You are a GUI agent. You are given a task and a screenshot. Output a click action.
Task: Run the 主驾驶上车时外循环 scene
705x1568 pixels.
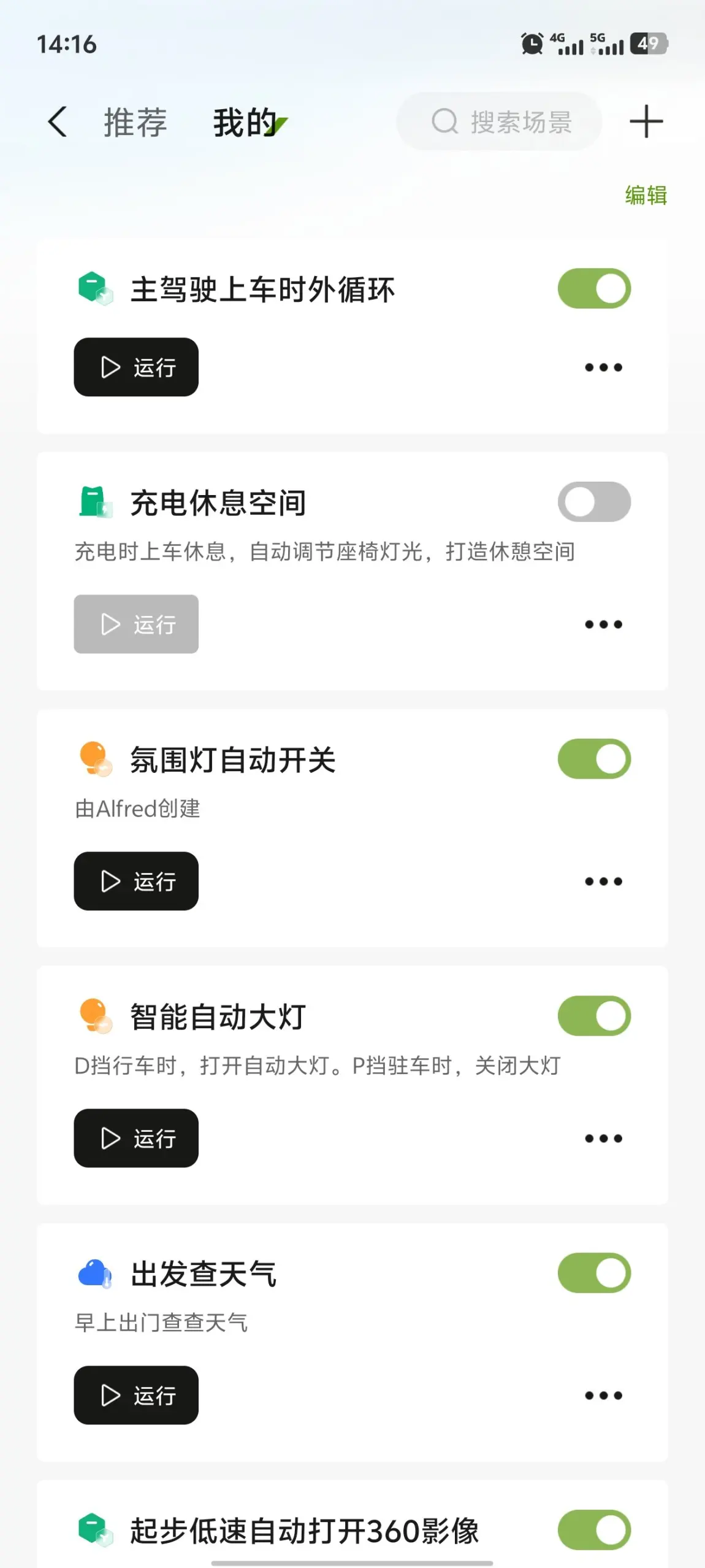coord(136,367)
